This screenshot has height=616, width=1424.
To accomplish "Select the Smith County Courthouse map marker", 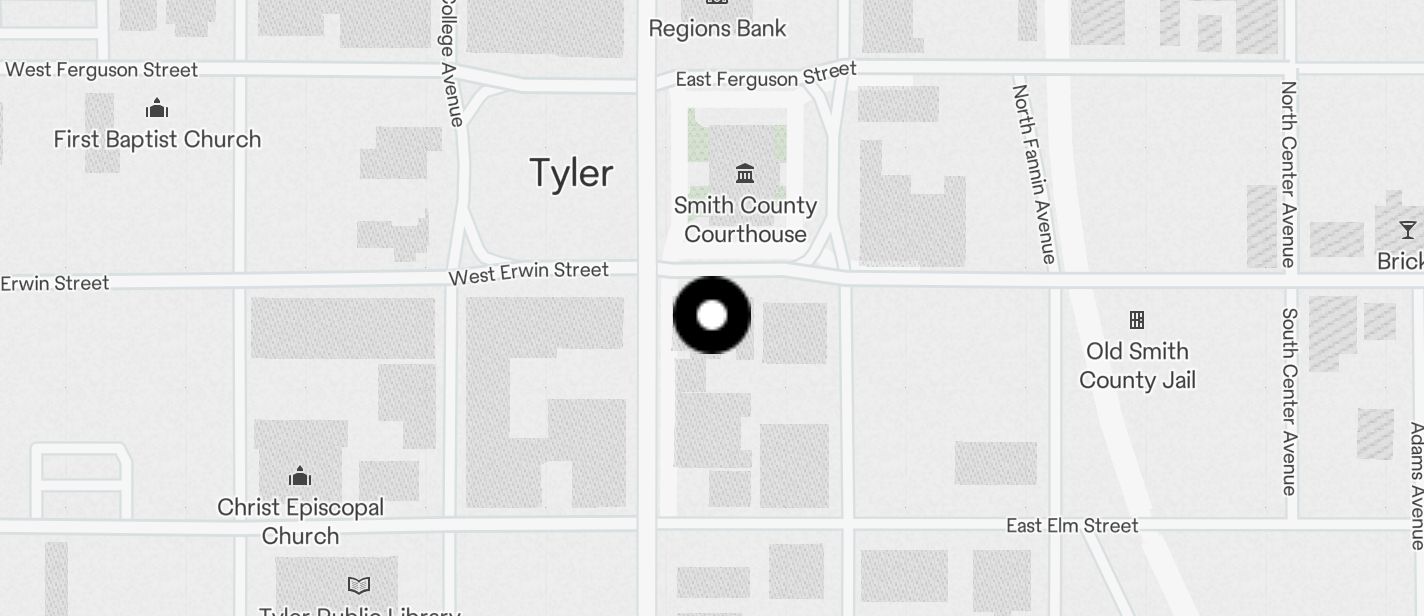I will pyautogui.click(x=745, y=175).
